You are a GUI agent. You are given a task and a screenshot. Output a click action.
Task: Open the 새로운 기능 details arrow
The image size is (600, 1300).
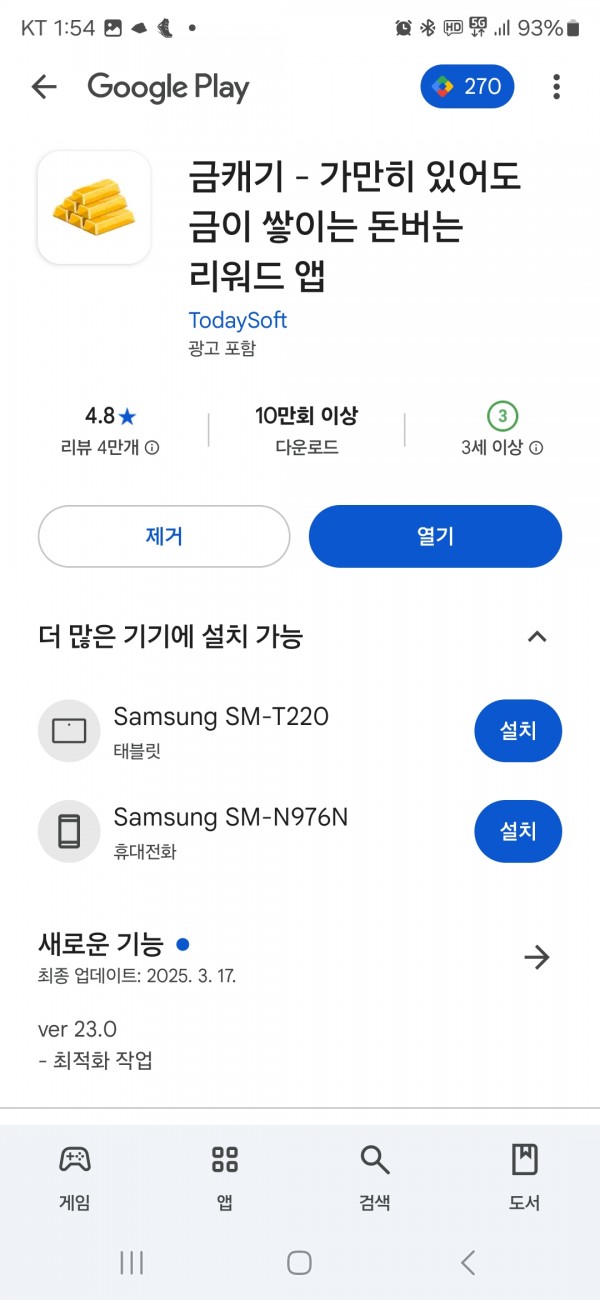coord(537,957)
